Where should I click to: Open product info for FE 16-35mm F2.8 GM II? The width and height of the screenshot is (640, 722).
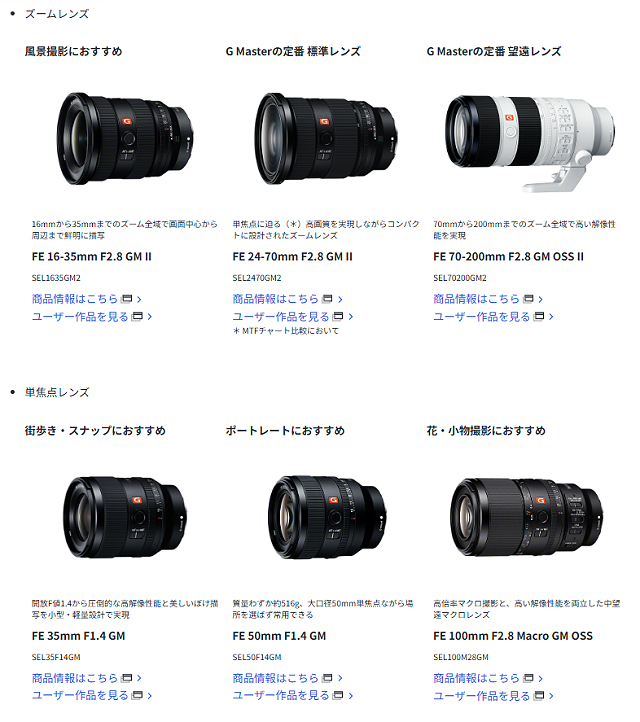tap(75, 299)
